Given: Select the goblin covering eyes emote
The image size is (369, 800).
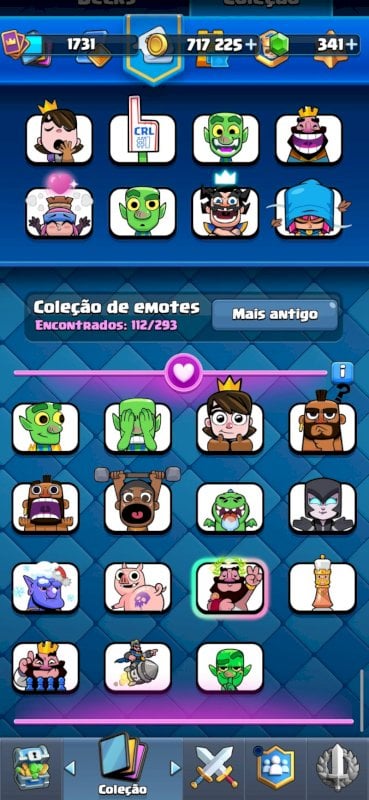Looking at the screenshot, I should 138,427.
